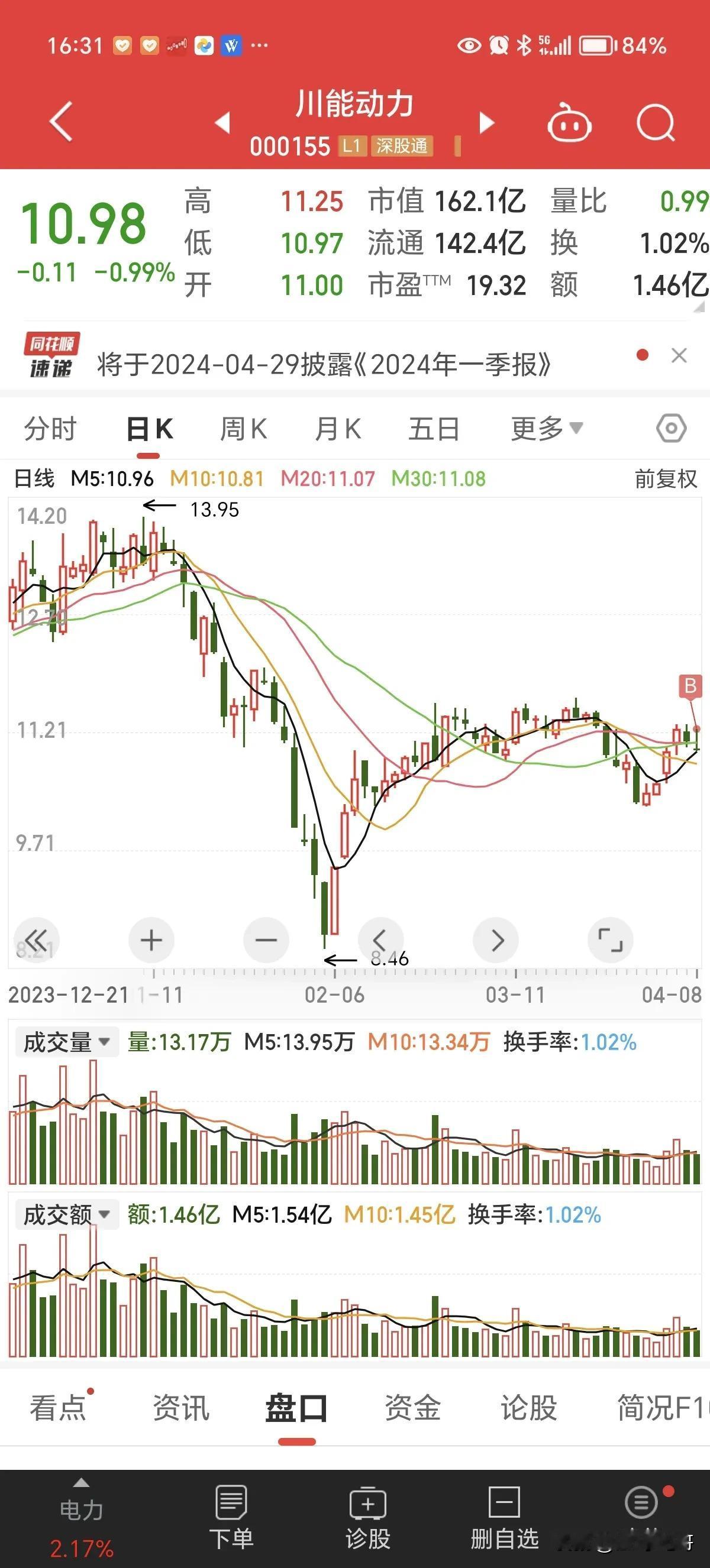Screen dimensions: 710x1568
Task: Change the 前复权 adjustment setting
Action: click(x=665, y=479)
